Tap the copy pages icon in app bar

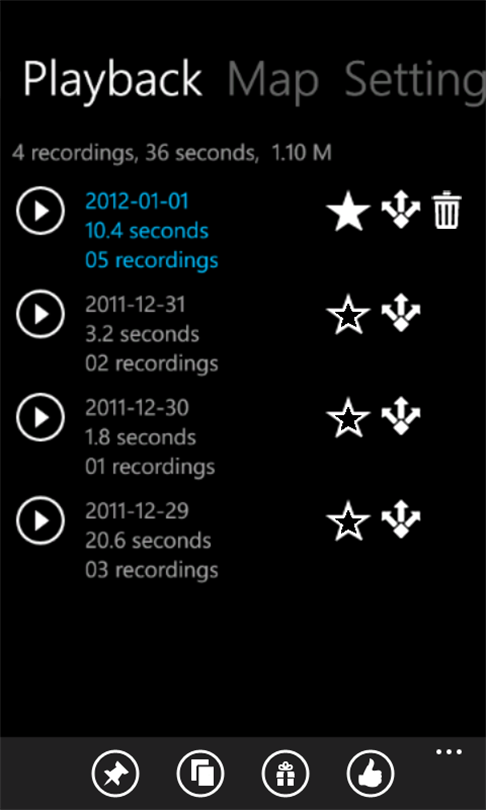(200, 774)
